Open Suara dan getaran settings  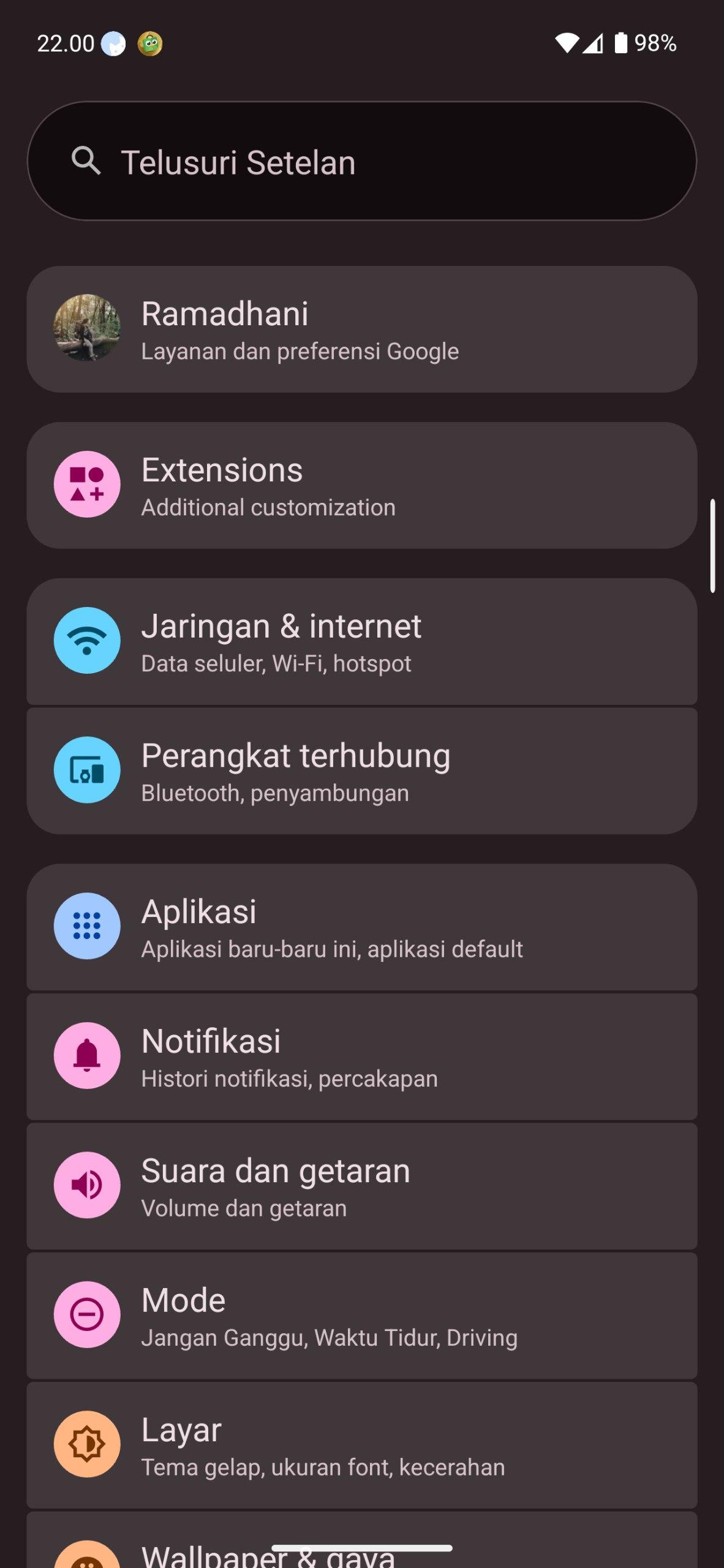(x=361, y=1186)
